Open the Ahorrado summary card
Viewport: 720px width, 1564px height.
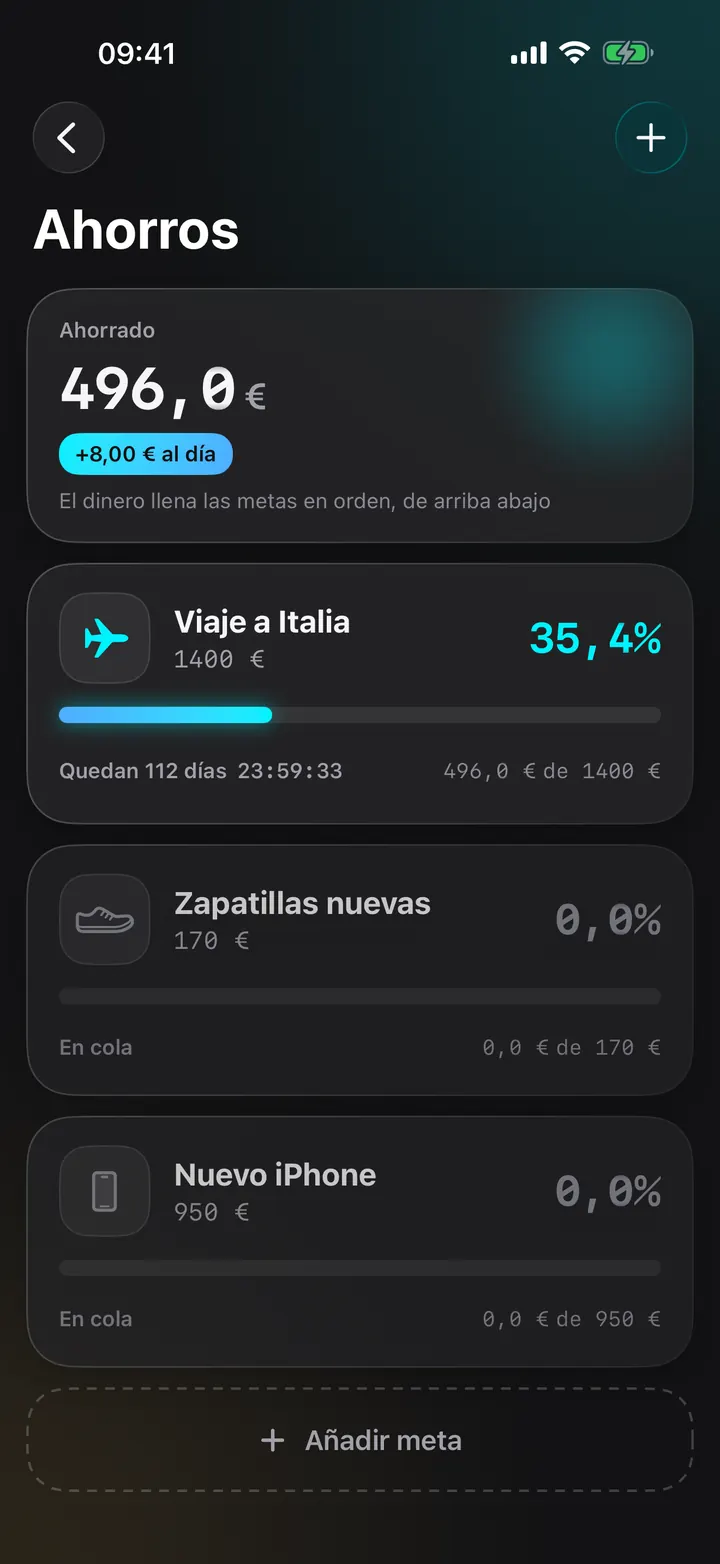360,416
